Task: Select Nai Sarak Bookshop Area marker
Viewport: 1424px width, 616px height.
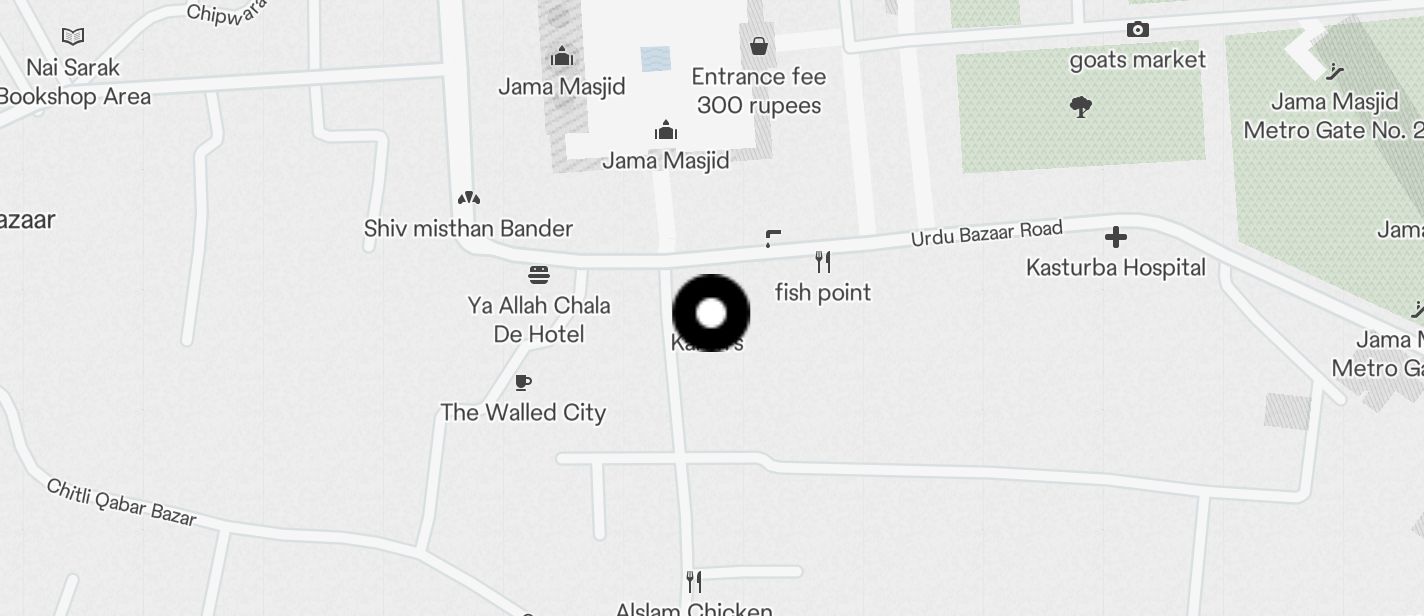Action: pyautogui.click(x=73, y=37)
